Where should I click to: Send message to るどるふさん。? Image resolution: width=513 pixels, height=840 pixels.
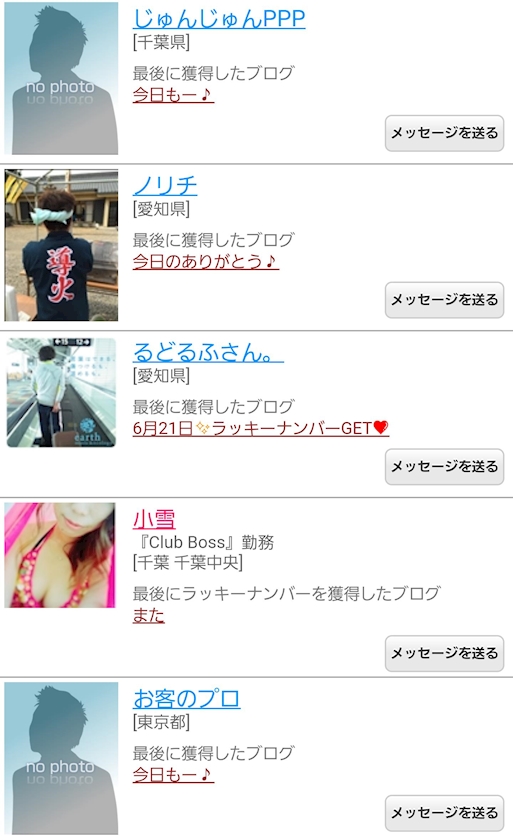point(444,467)
